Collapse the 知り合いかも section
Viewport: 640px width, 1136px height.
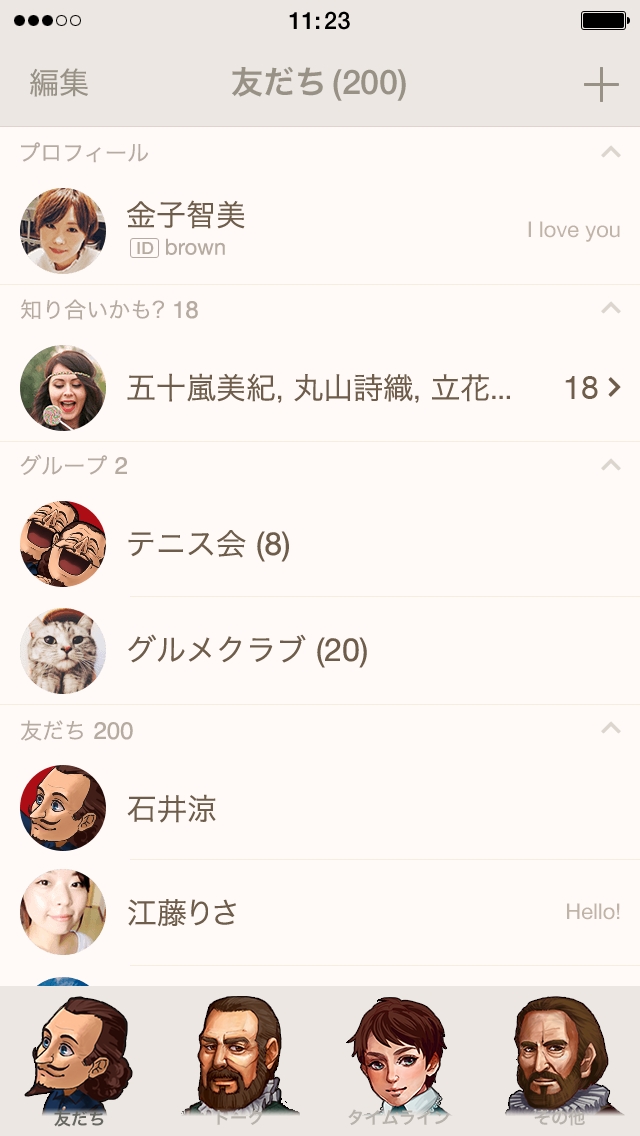[x=610, y=308]
